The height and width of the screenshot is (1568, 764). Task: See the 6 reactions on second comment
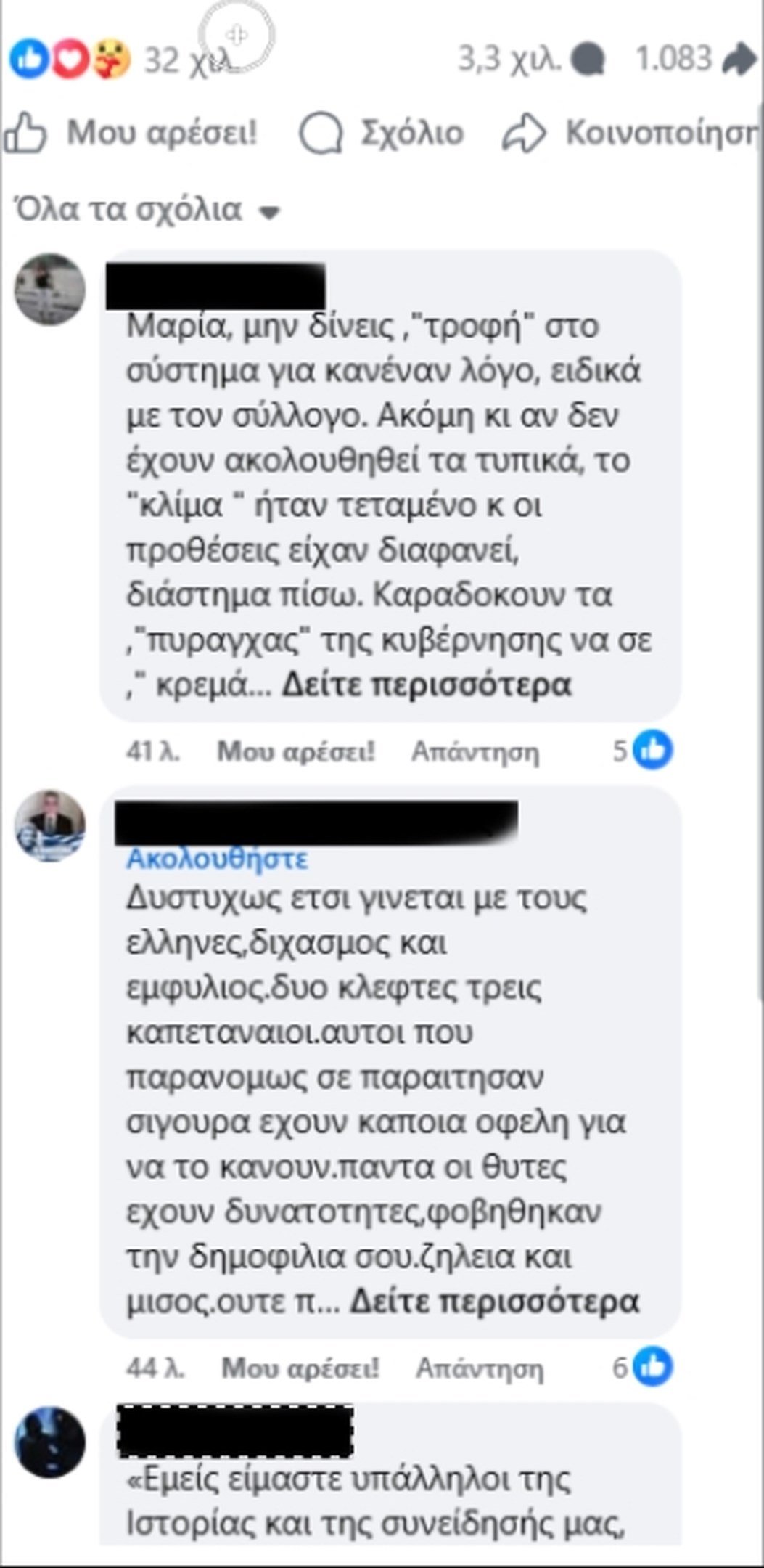(644, 1367)
